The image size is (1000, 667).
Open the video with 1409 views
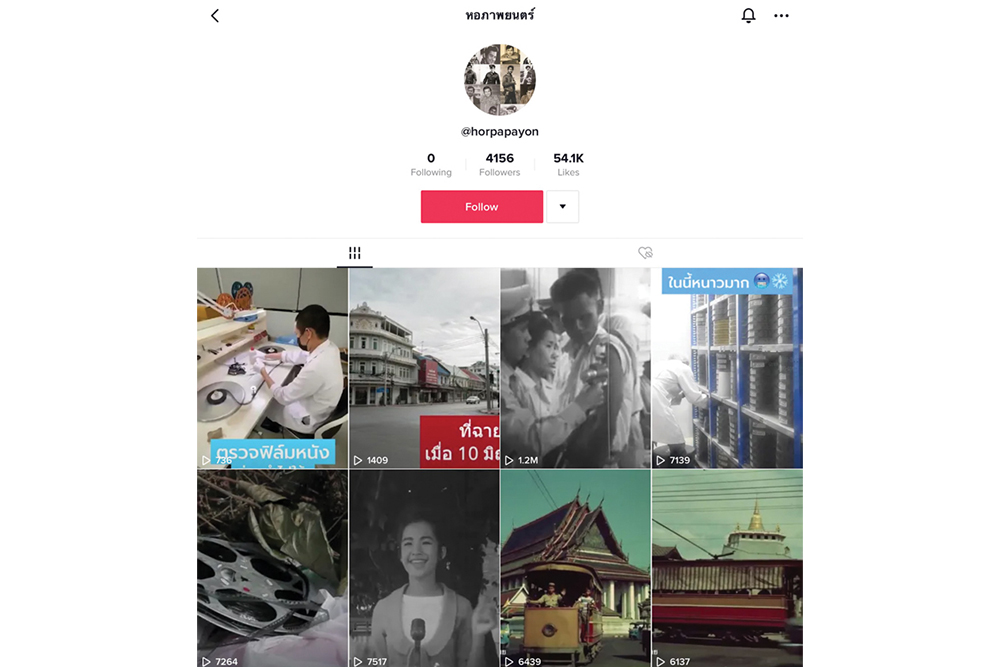pyautogui.click(x=424, y=367)
